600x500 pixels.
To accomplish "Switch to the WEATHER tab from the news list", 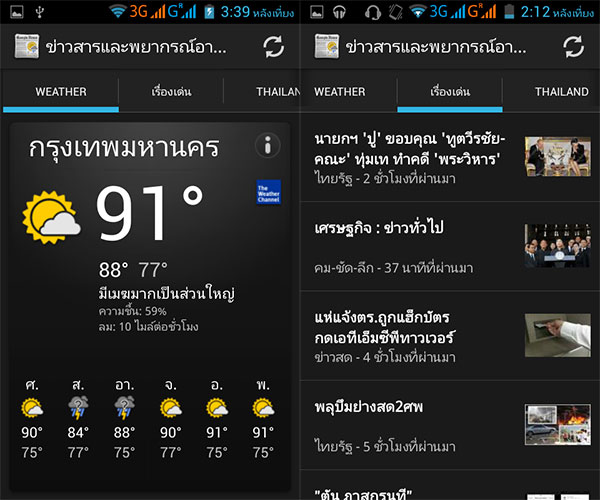I will (340, 92).
